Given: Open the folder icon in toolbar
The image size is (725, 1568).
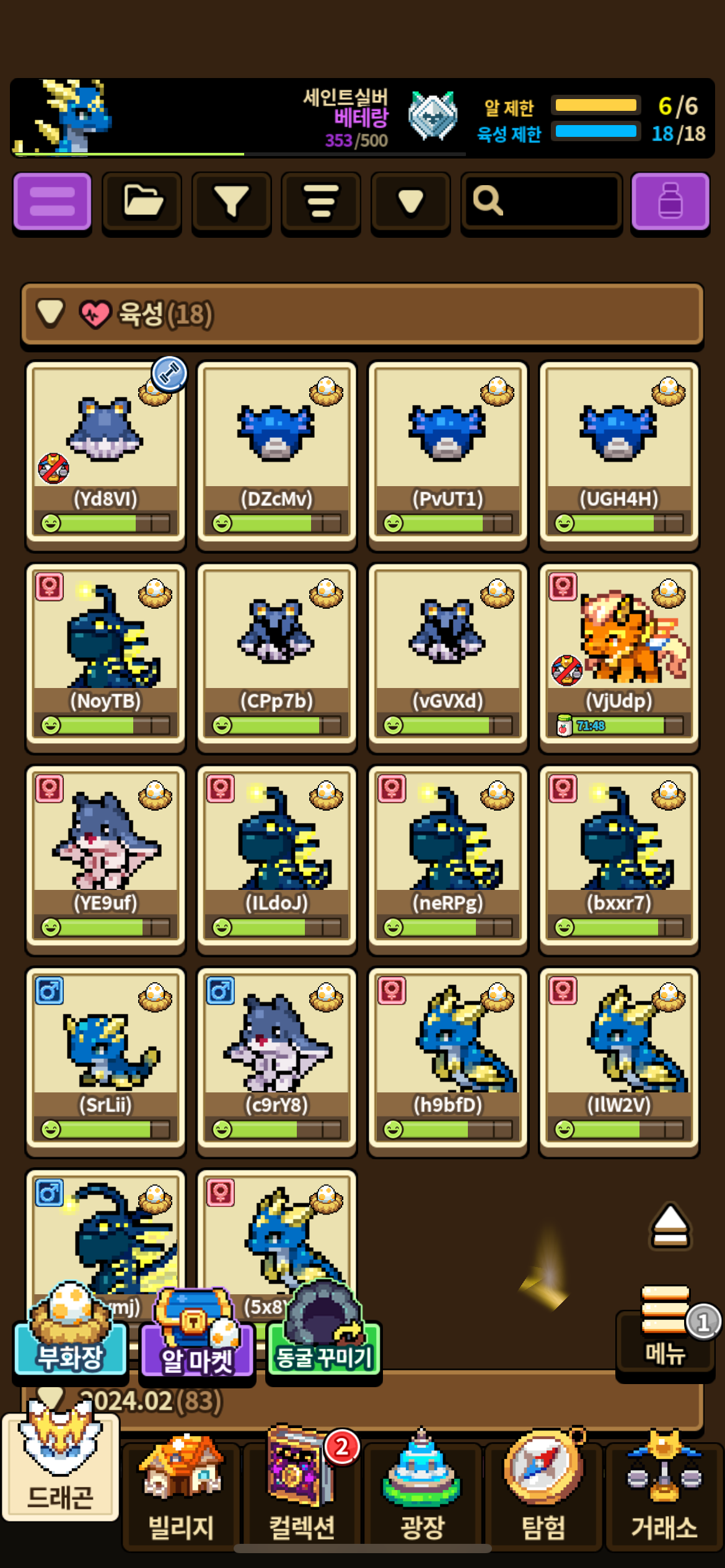Looking at the screenshot, I should (142, 202).
